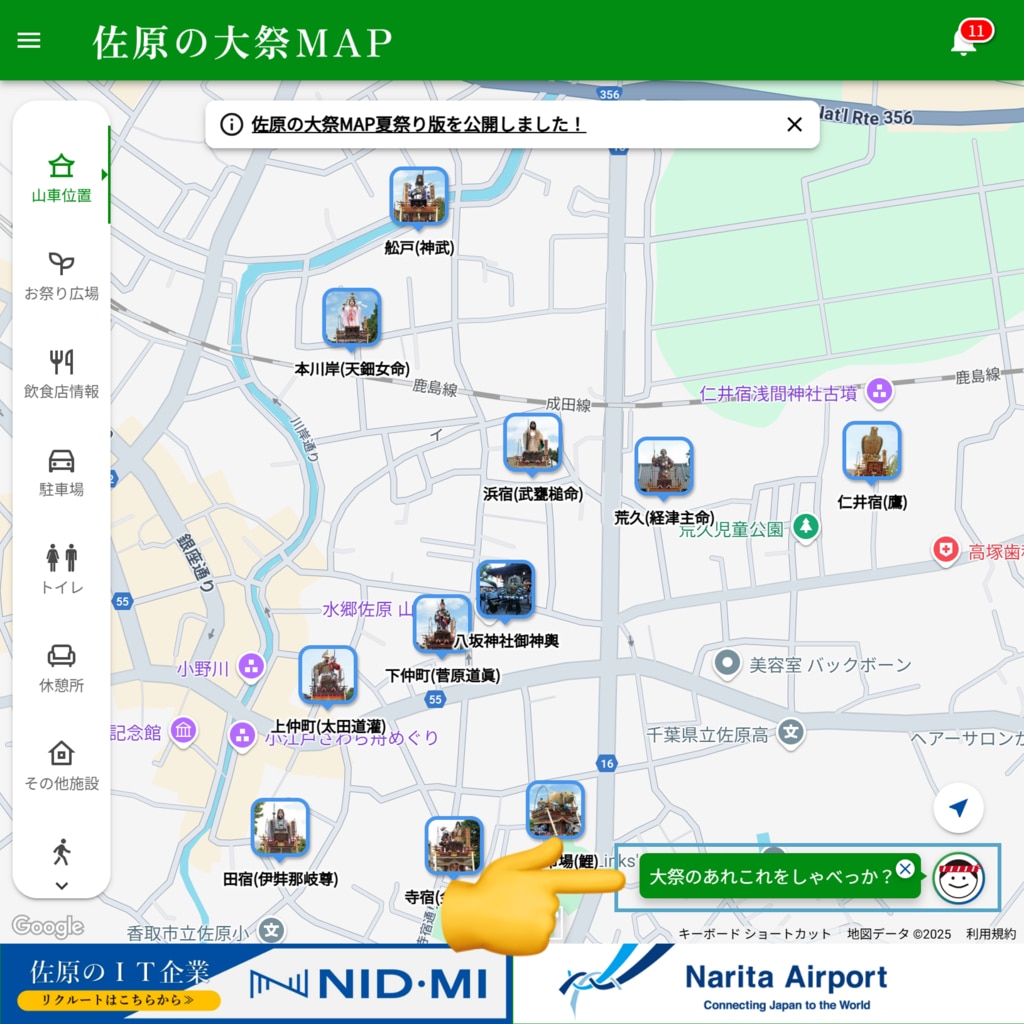Tap the 仁井宿(鷹) float marker
Image resolution: width=1024 pixels, height=1024 pixels.
pos(871,451)
